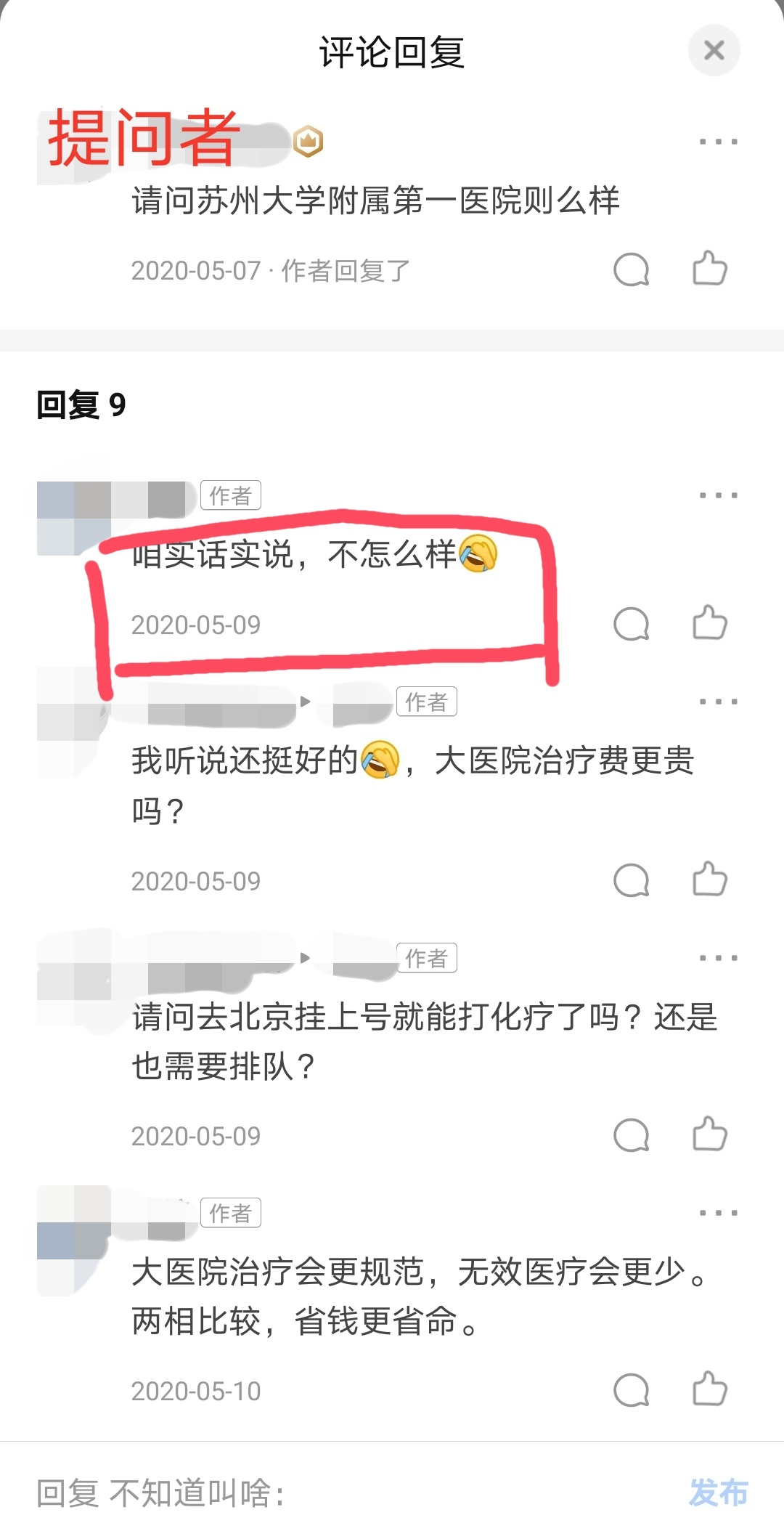Viewport: 784px width, 1531px height.
Task: Close the 评论回复 panel
Action: (x=714, y=50)
